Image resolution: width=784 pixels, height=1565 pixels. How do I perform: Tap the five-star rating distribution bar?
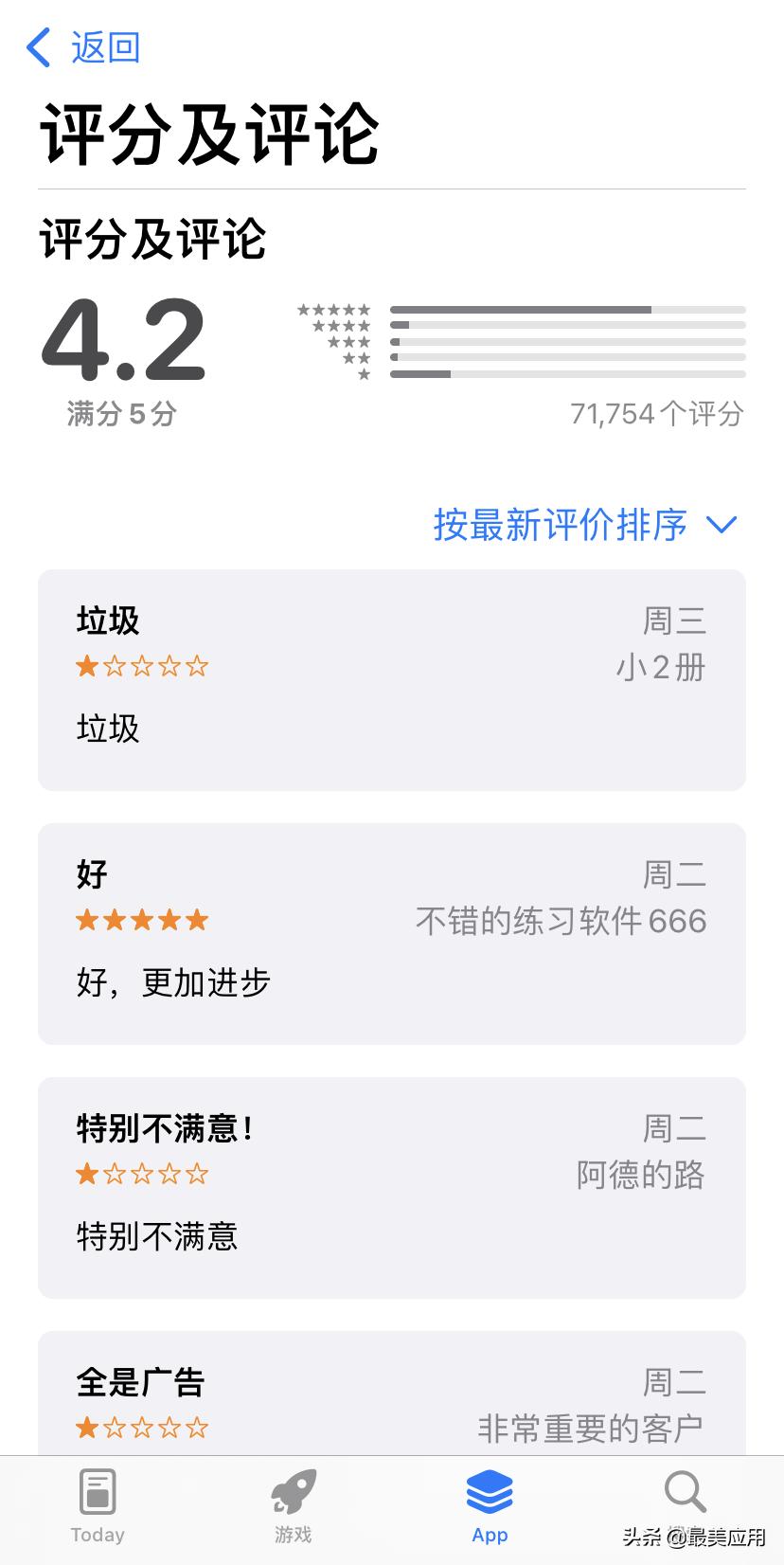point(568,309)
